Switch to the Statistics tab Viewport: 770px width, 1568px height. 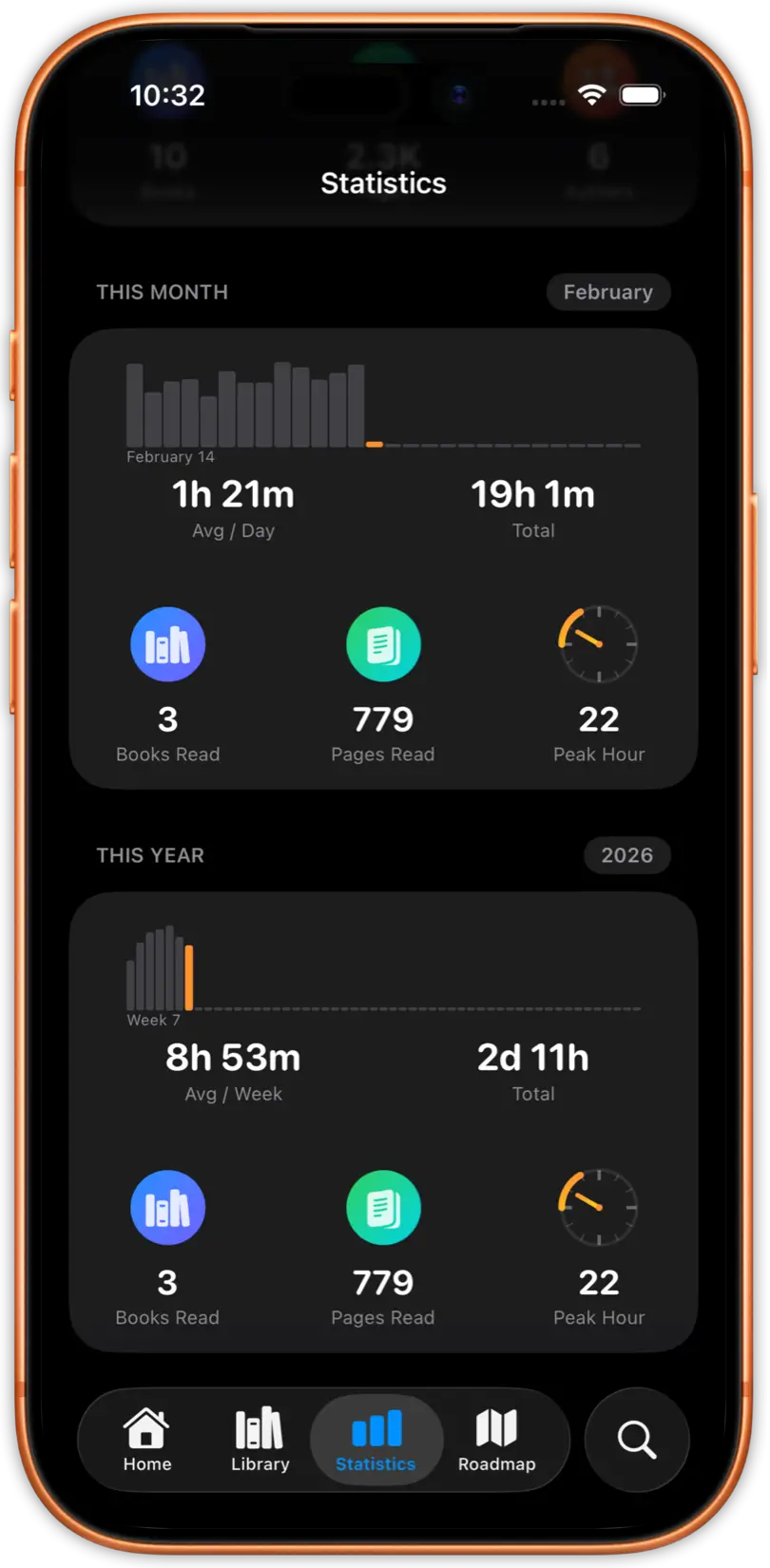click(375, 1441)
